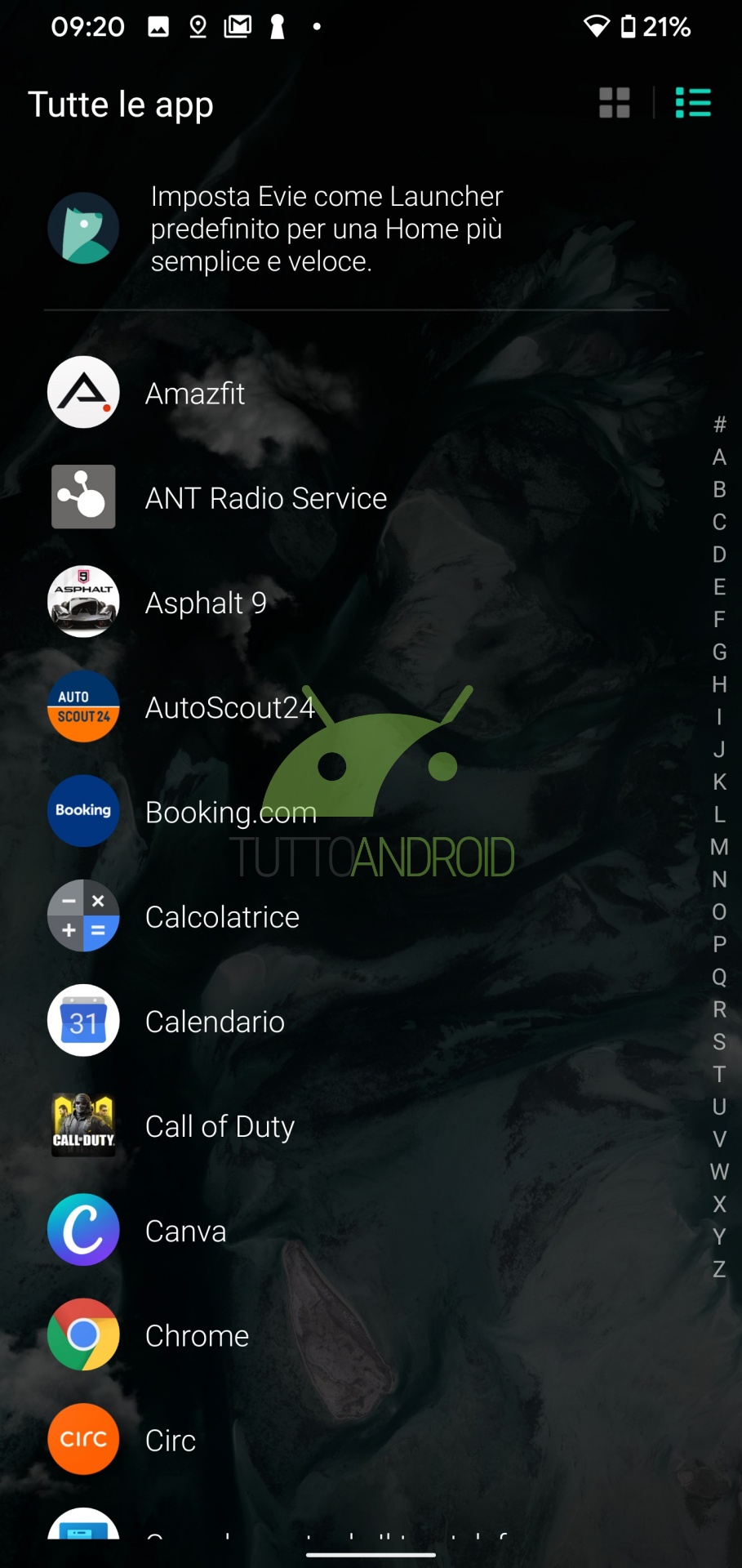Viewport: 742px width, 1568px height.
Task: Launch Call of Duty
Action: point(220,1126)
